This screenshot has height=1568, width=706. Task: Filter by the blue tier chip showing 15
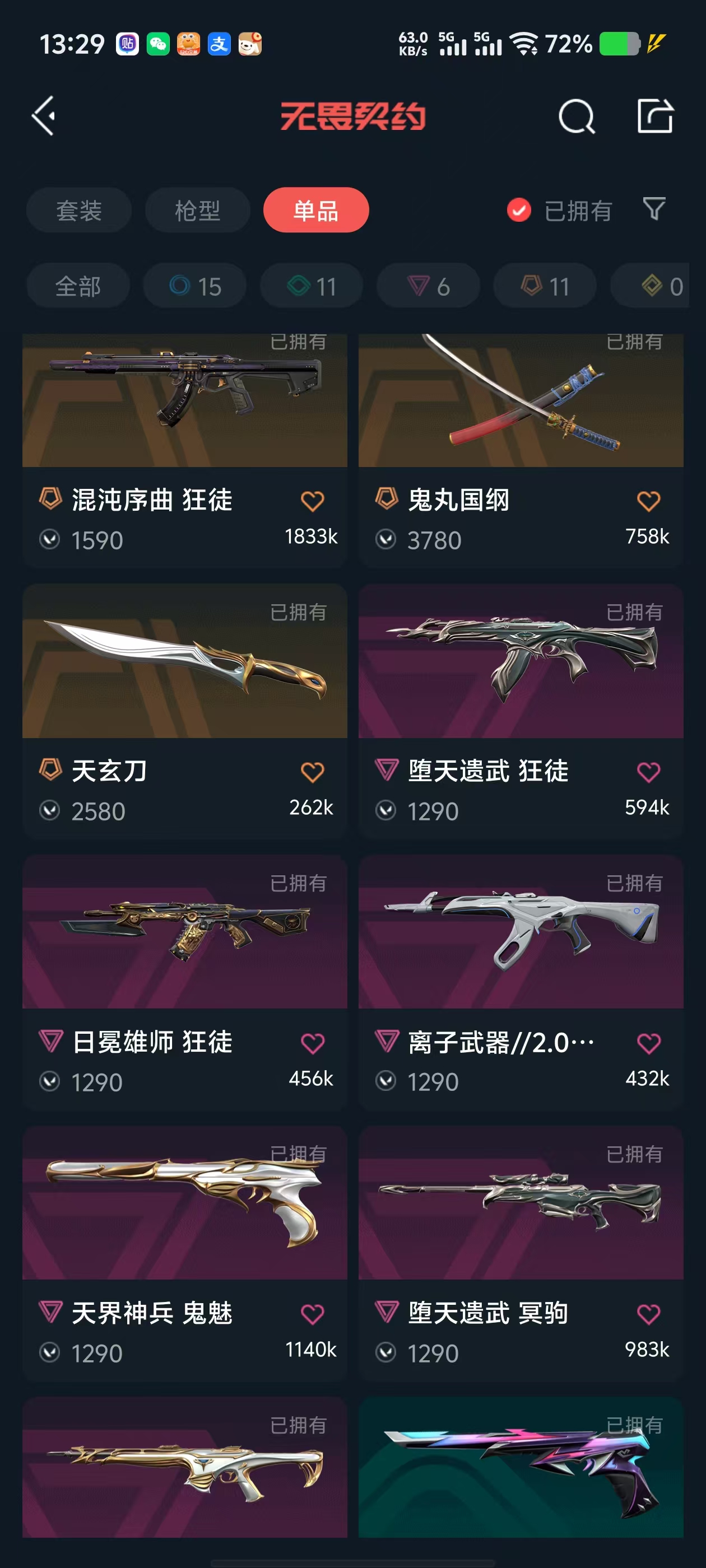tap(195, 286)
